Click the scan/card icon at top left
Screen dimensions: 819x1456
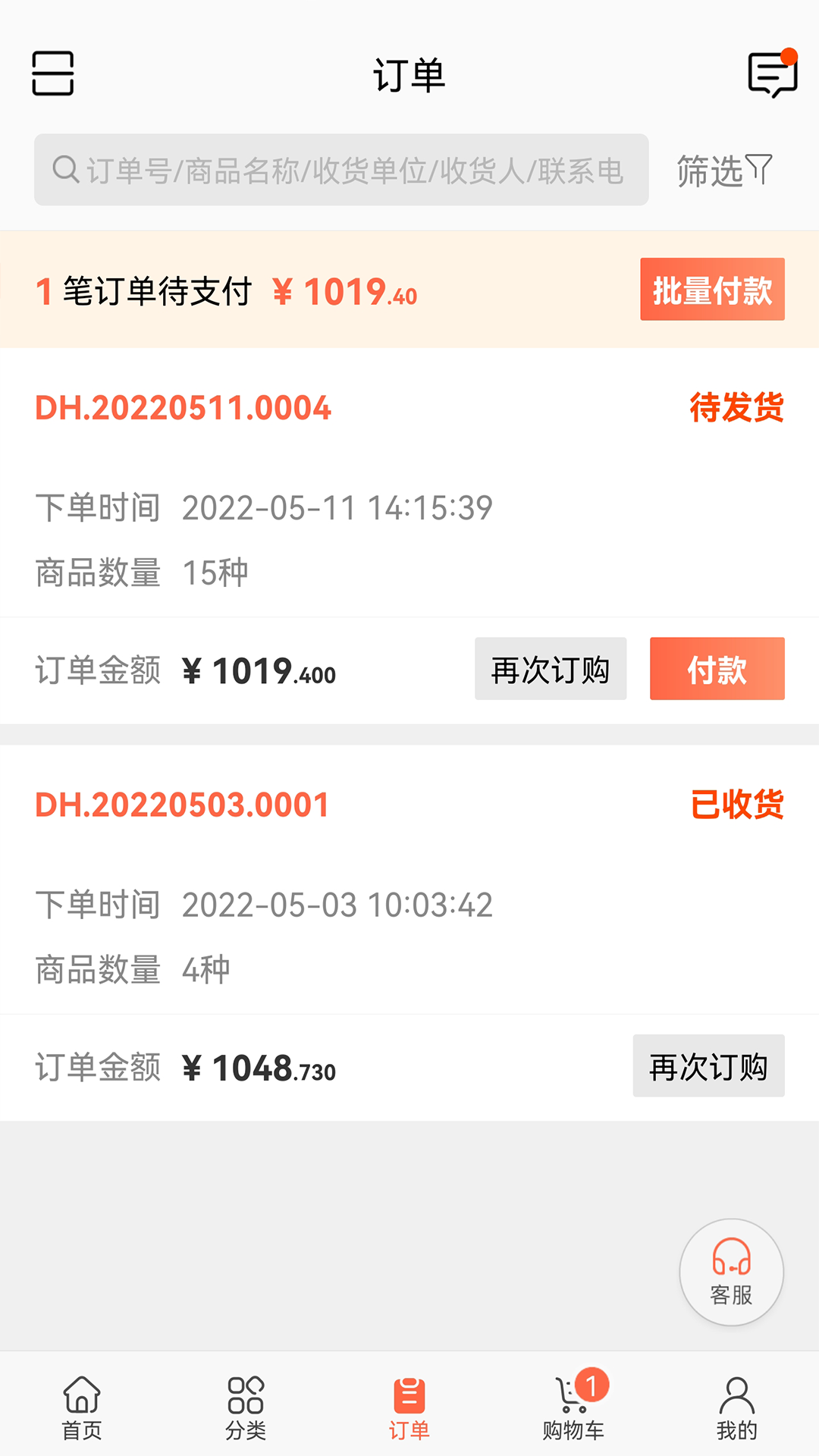[52, 74]
